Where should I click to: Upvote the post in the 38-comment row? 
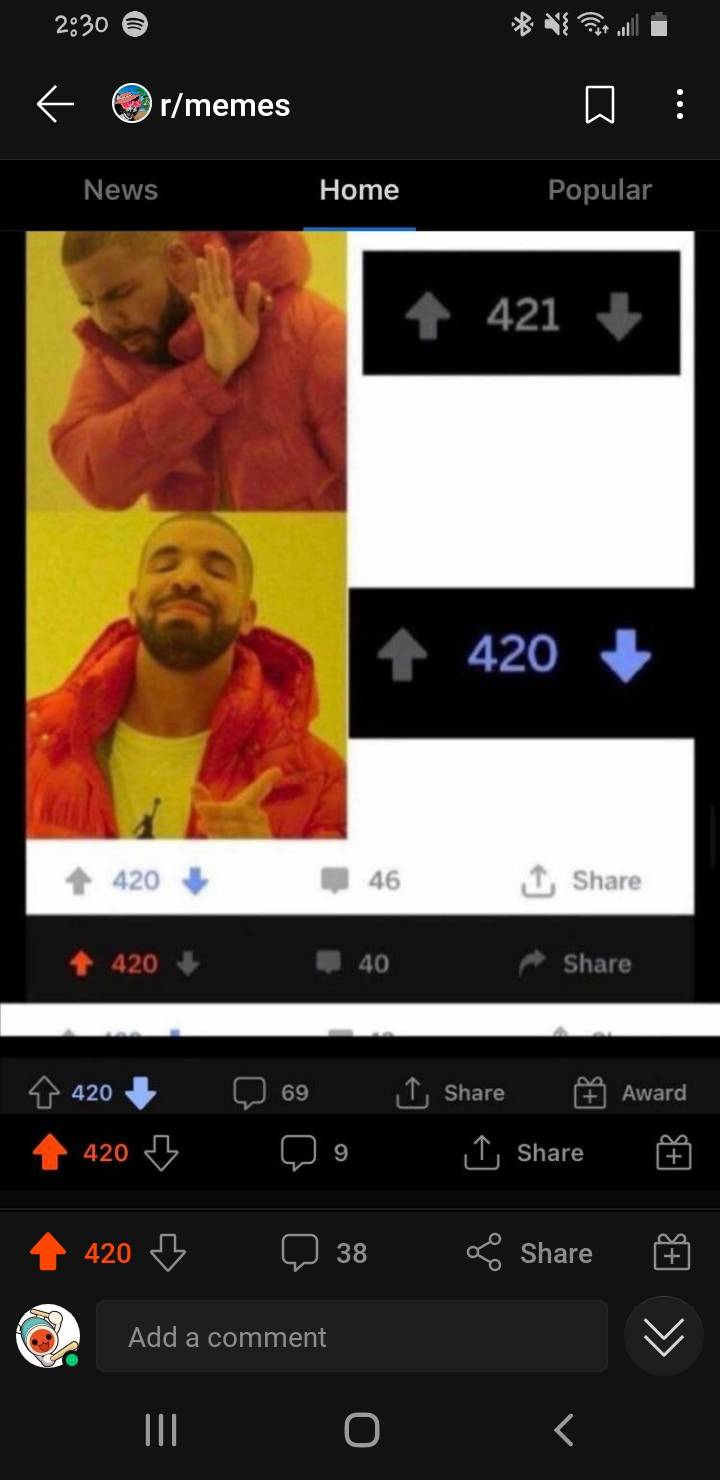coord(48,1252)
